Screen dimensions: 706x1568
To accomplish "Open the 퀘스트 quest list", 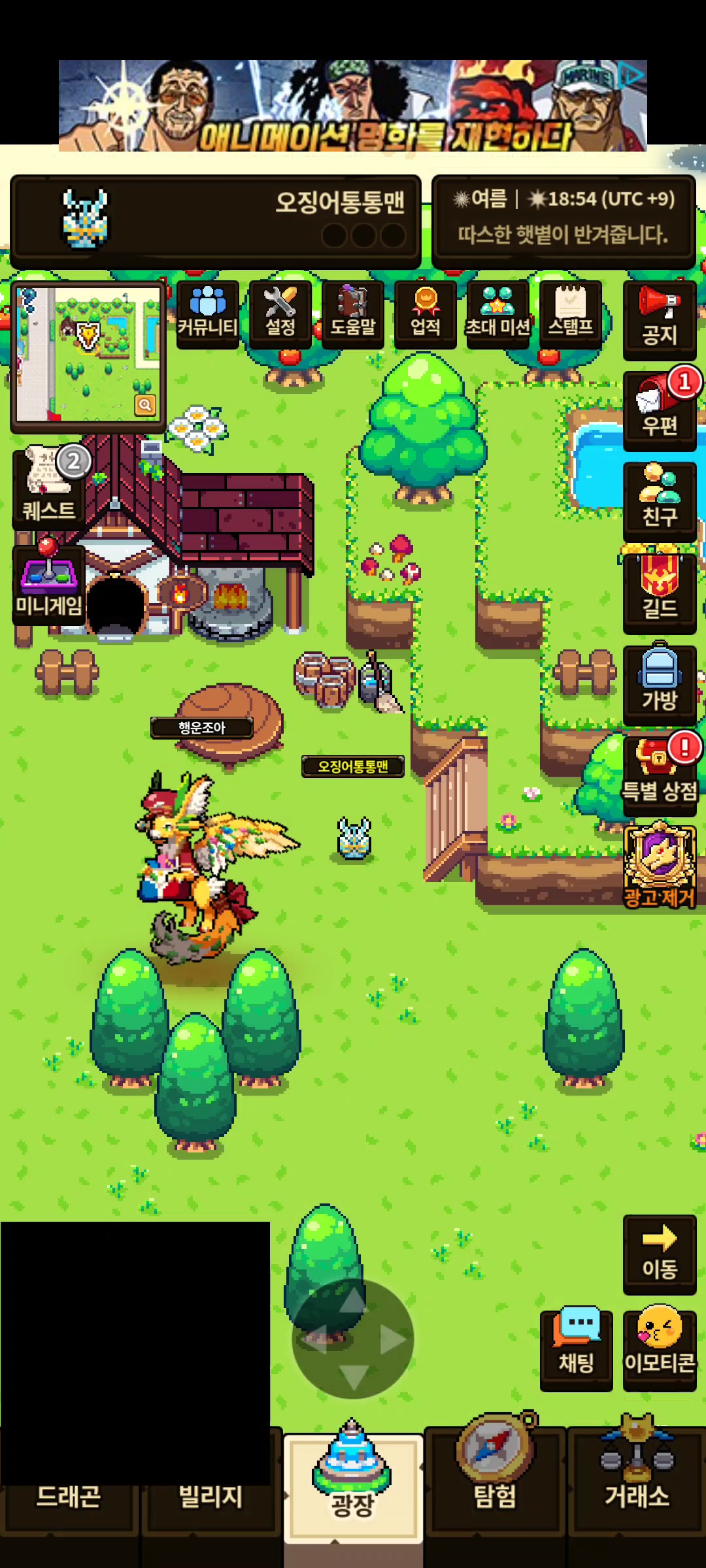I will [48, 487].
